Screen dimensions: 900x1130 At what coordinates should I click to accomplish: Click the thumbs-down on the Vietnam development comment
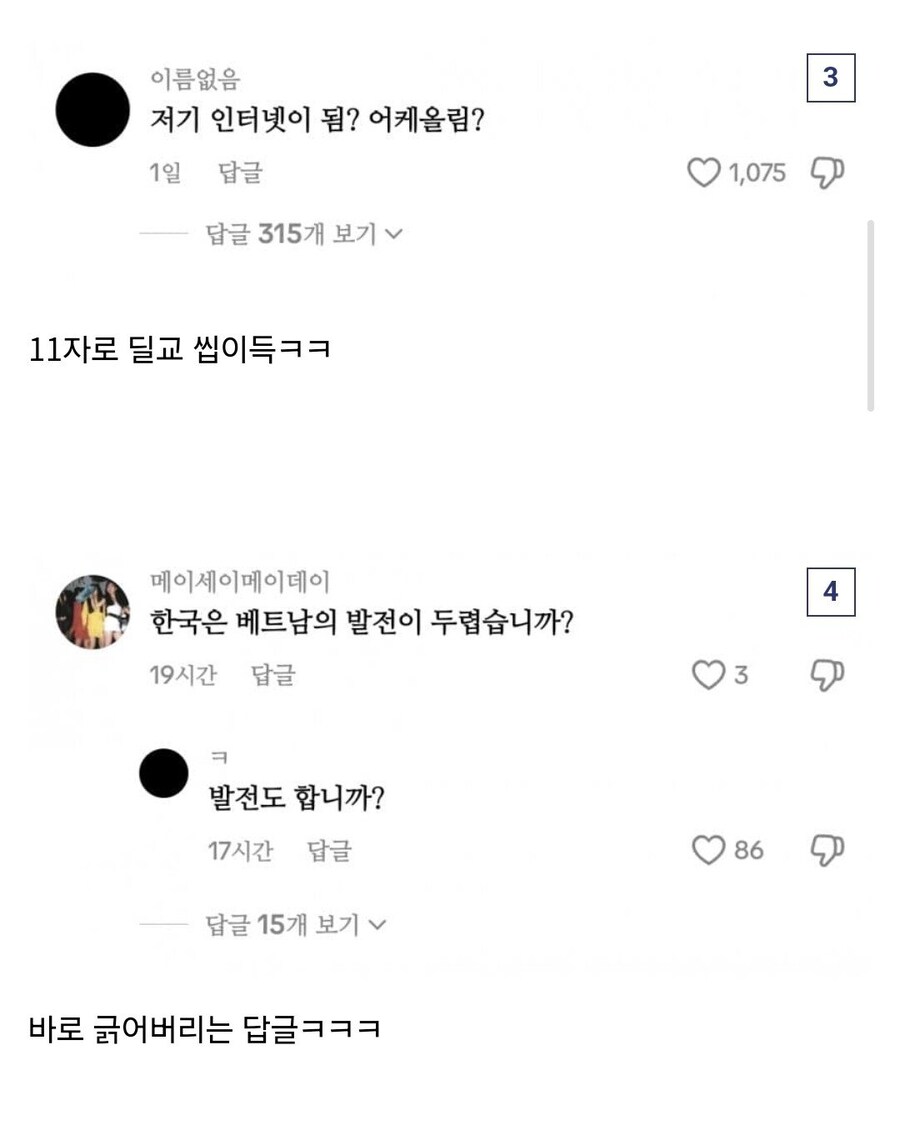coord(826,676)
